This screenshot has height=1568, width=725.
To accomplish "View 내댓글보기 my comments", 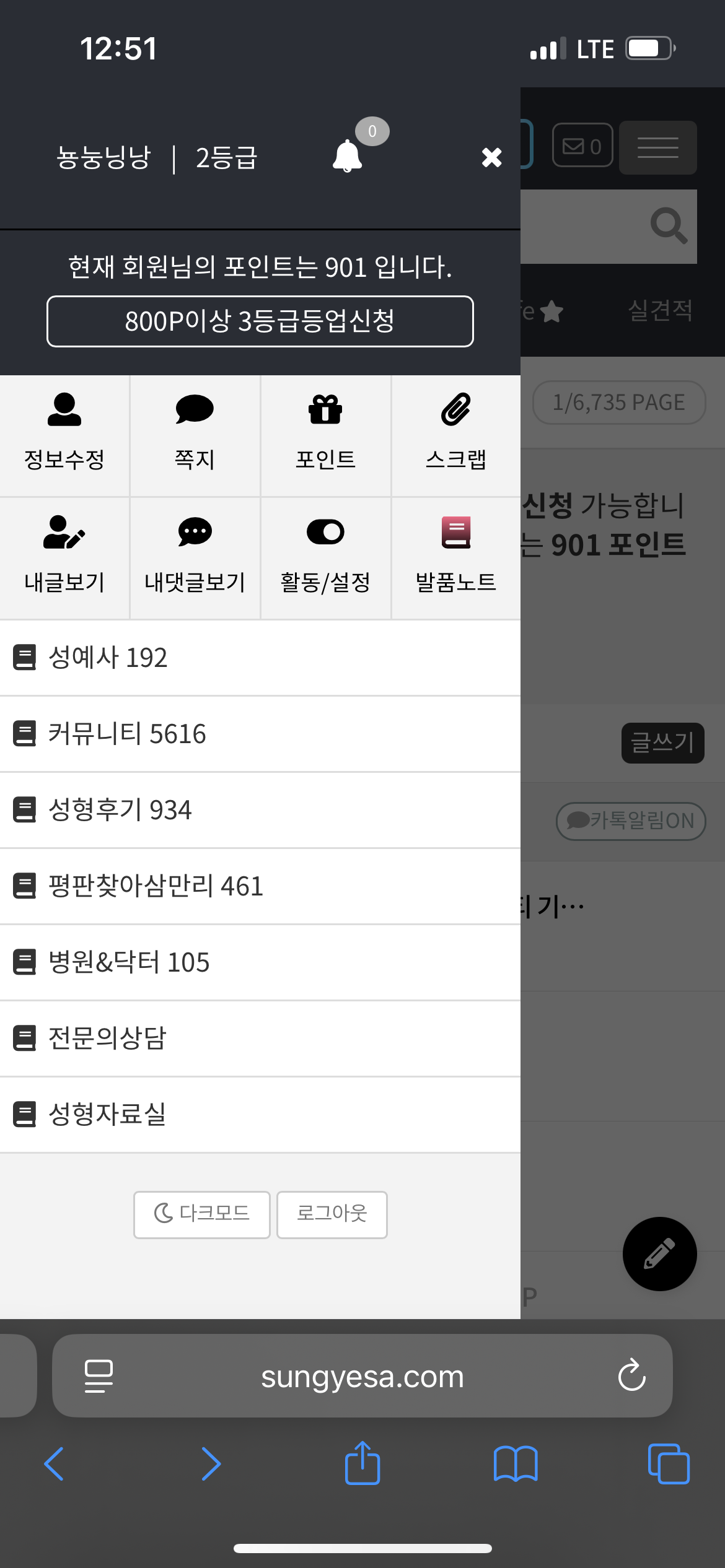I will [x=195, y=557].
